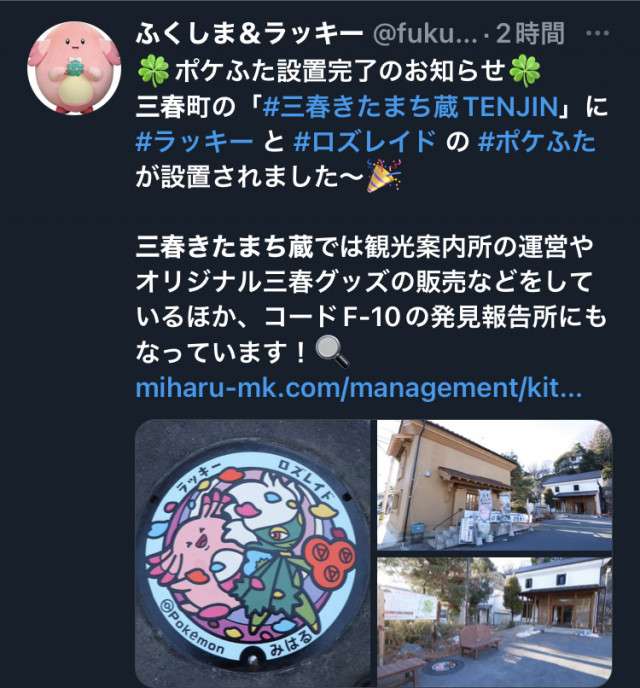
Task: Open the miharu-mk.com link
Action: 358,388
